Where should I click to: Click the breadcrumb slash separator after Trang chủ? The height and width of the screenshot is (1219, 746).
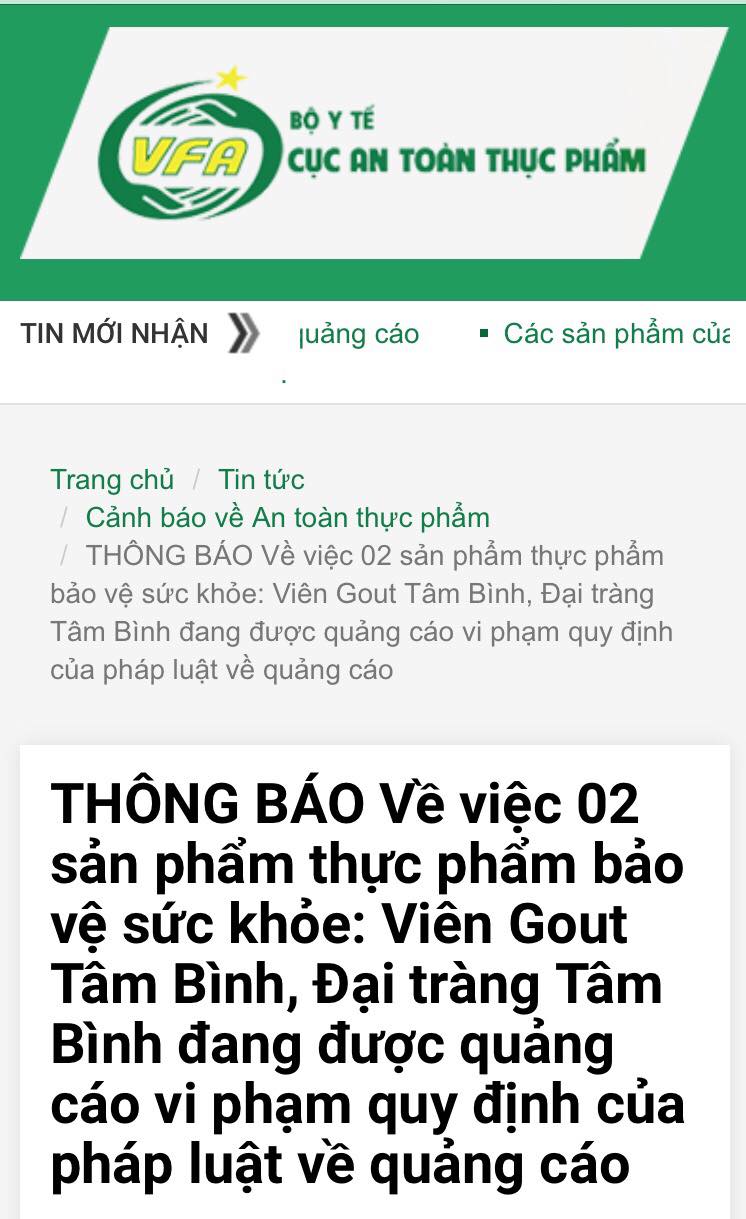(197, 479)
